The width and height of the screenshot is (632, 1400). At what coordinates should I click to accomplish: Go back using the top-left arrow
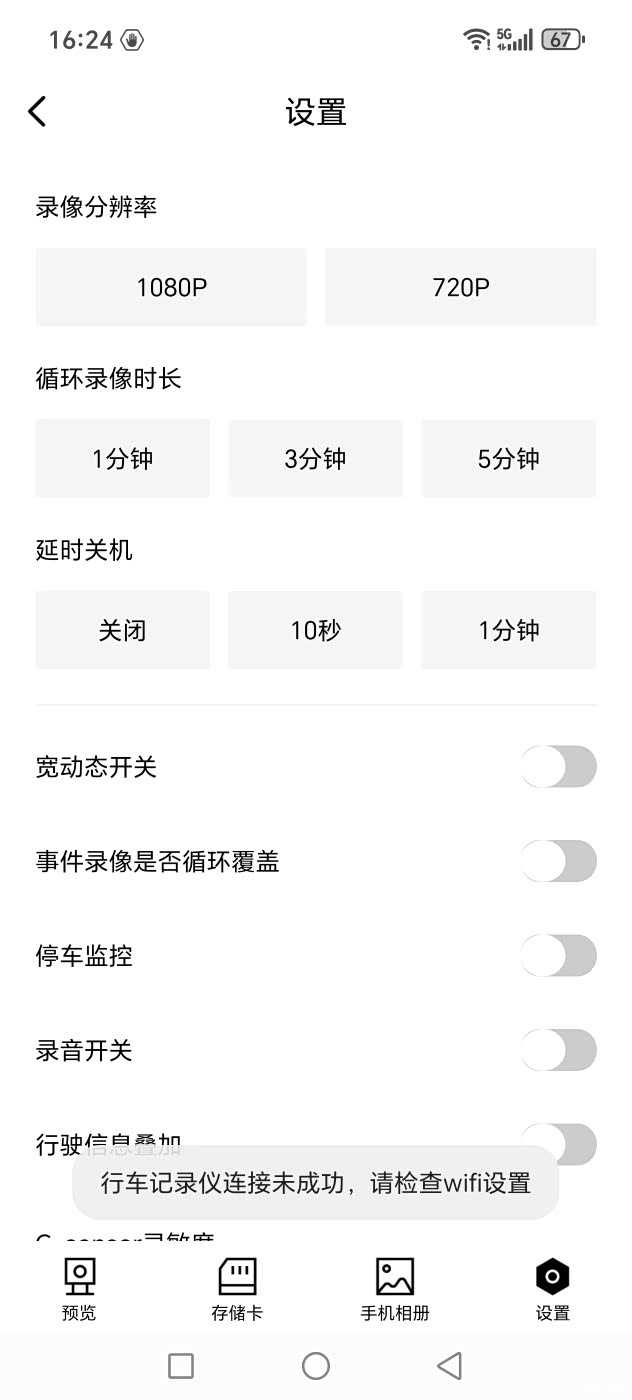point(38,112)
